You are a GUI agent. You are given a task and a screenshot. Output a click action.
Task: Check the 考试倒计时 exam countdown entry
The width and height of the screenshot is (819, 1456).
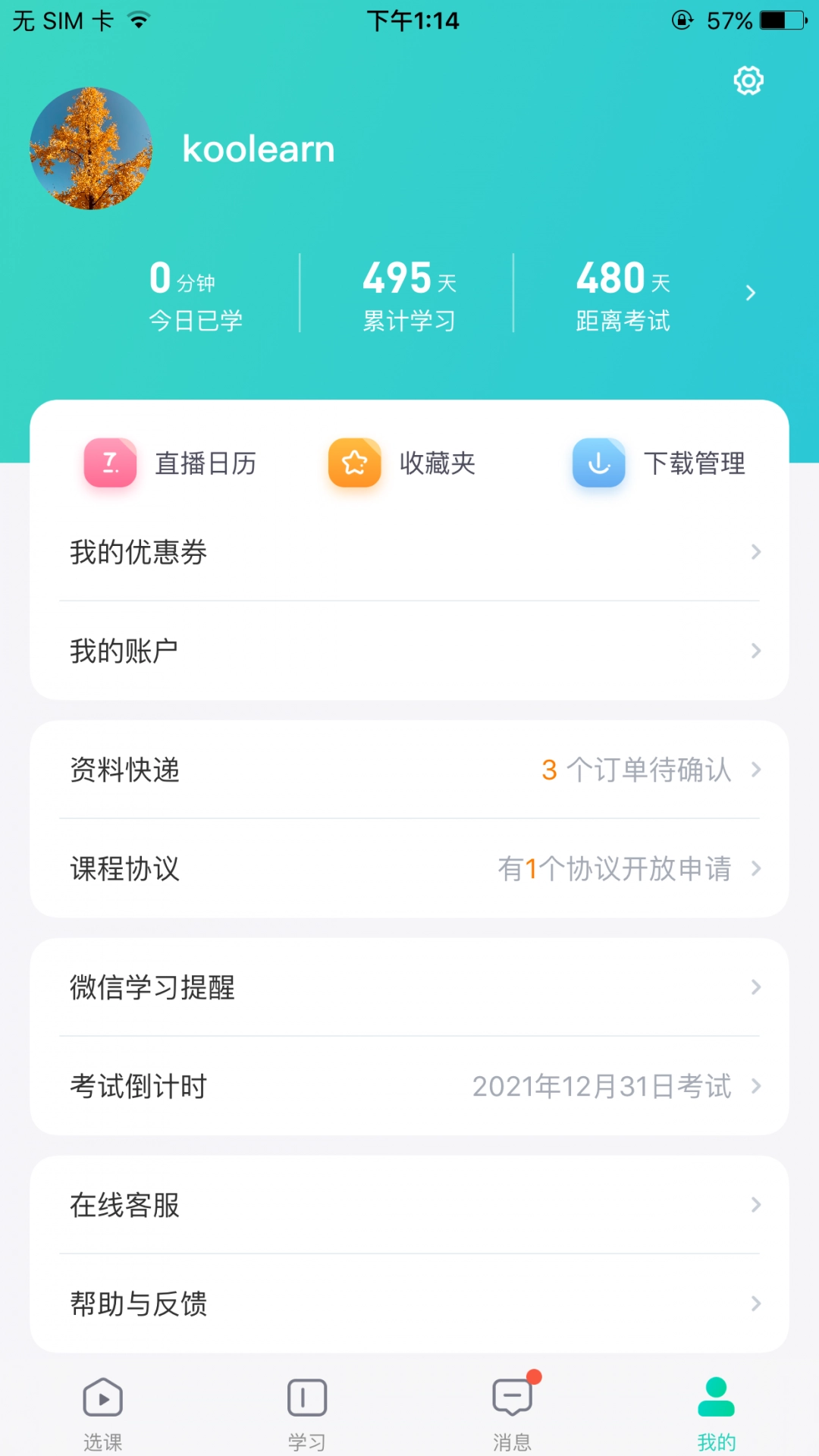click(409, 1086)
